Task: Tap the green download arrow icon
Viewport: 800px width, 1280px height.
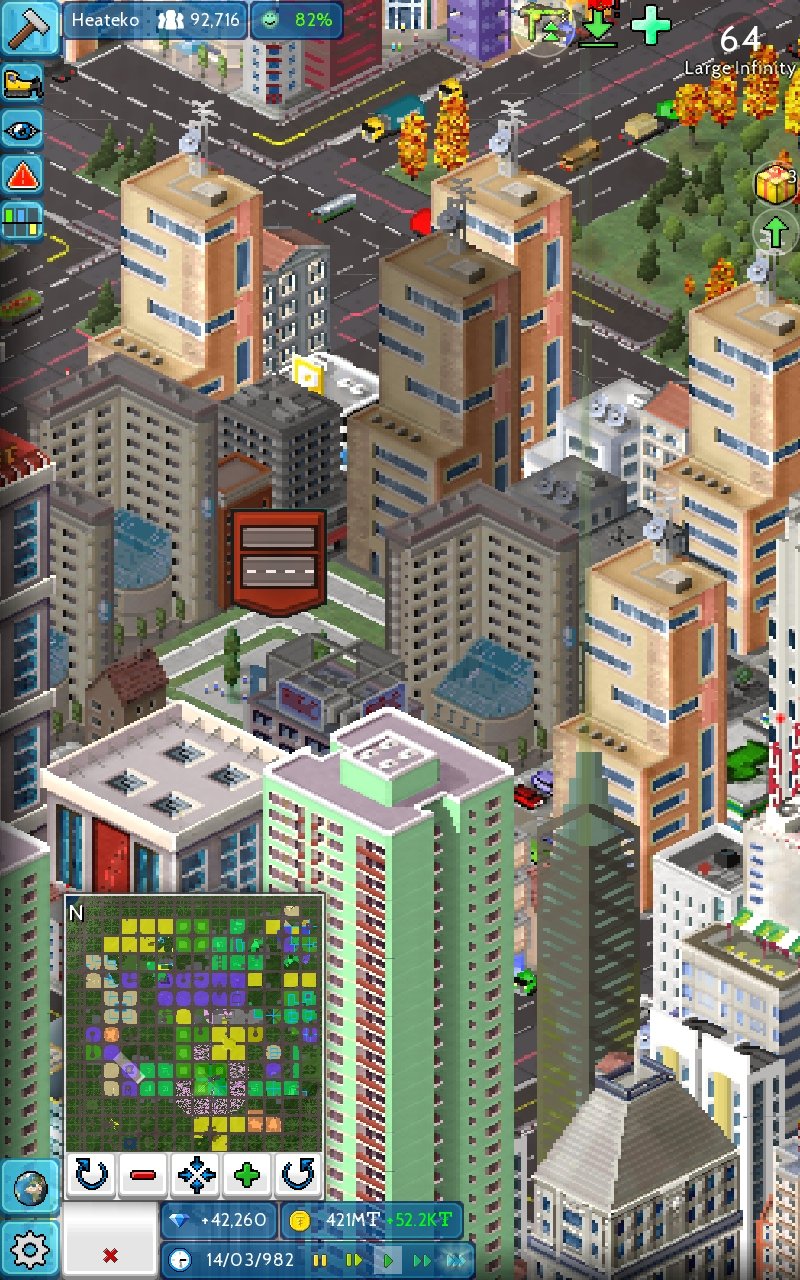Action: 598,24
